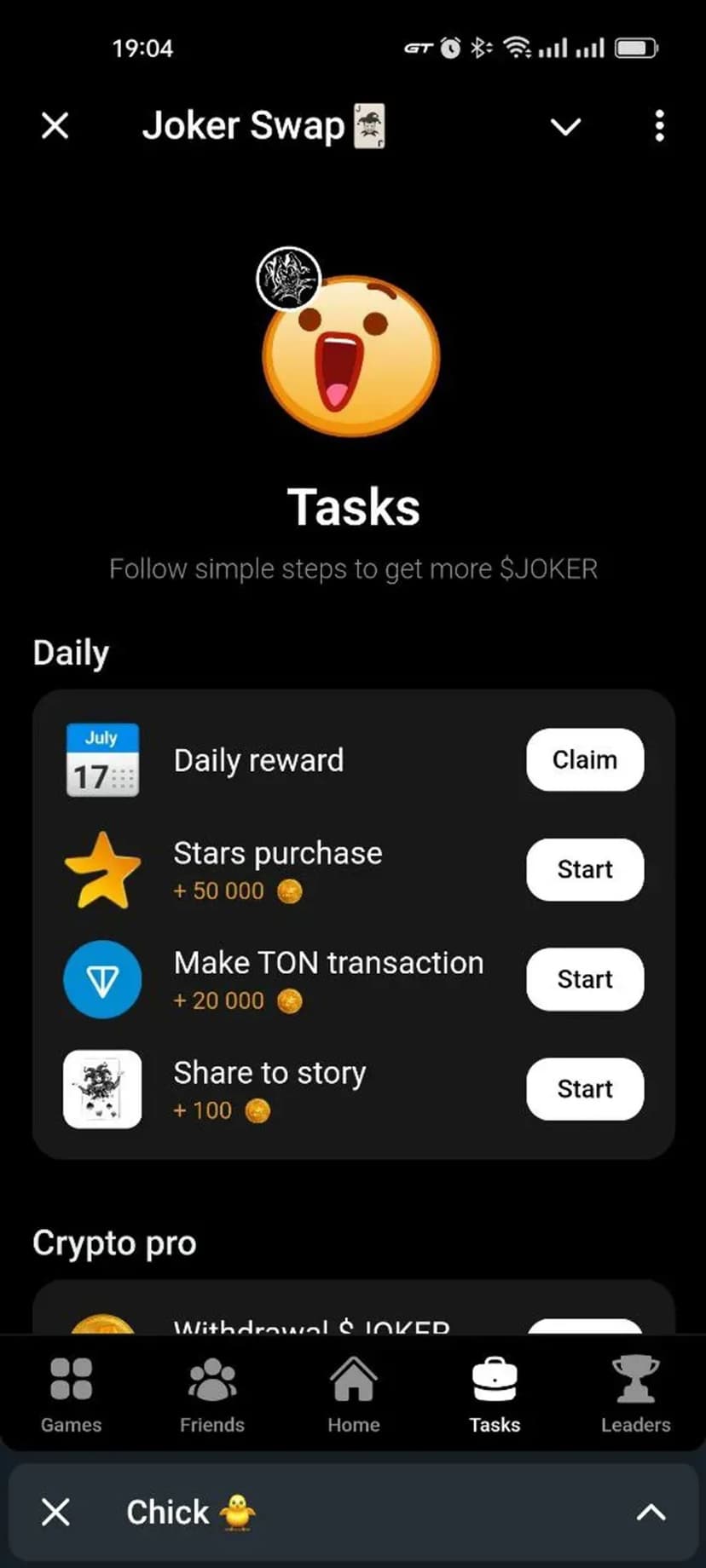Screen dimensions: 706x1568
Task: Start the Stars purchase task
Action: pos(585,869)
